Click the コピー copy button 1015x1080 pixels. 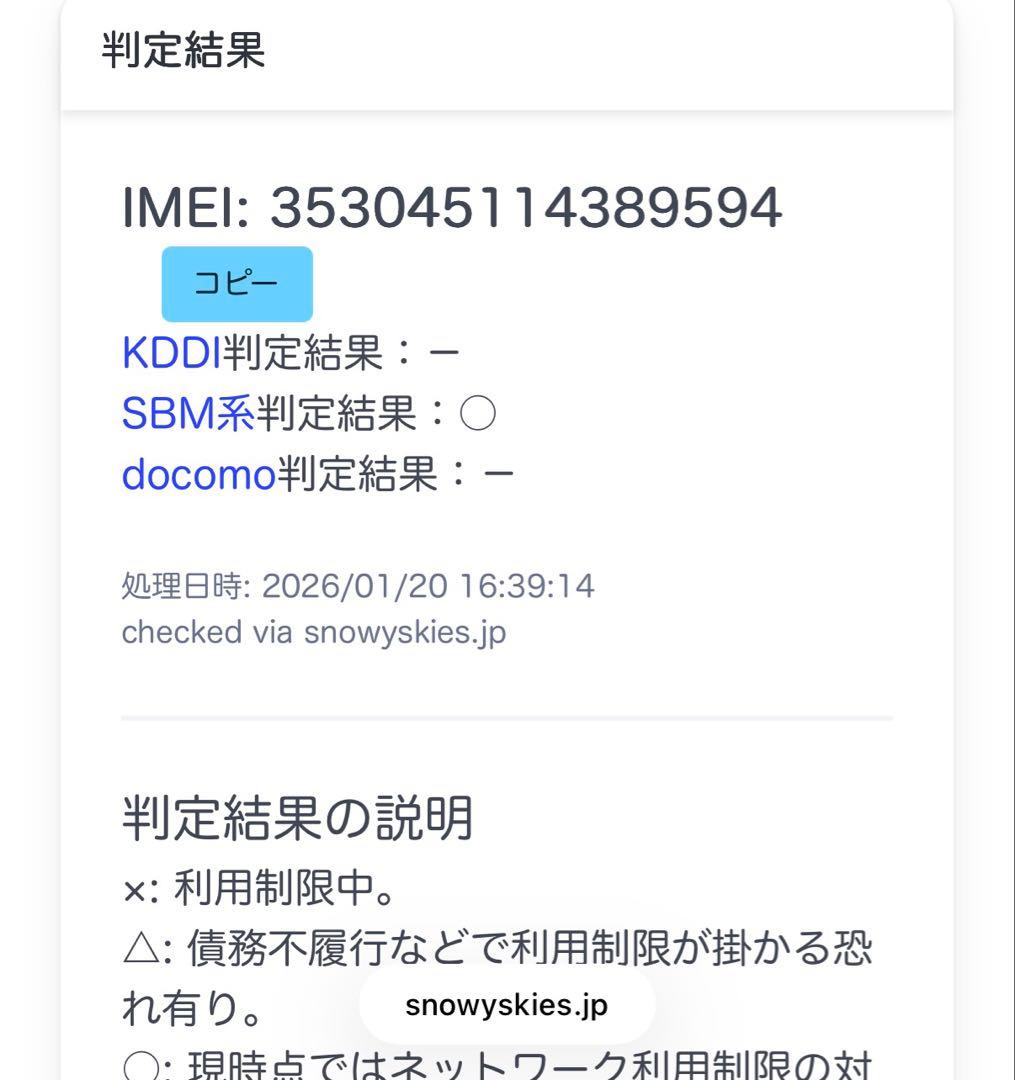click(x=237, y=282)
